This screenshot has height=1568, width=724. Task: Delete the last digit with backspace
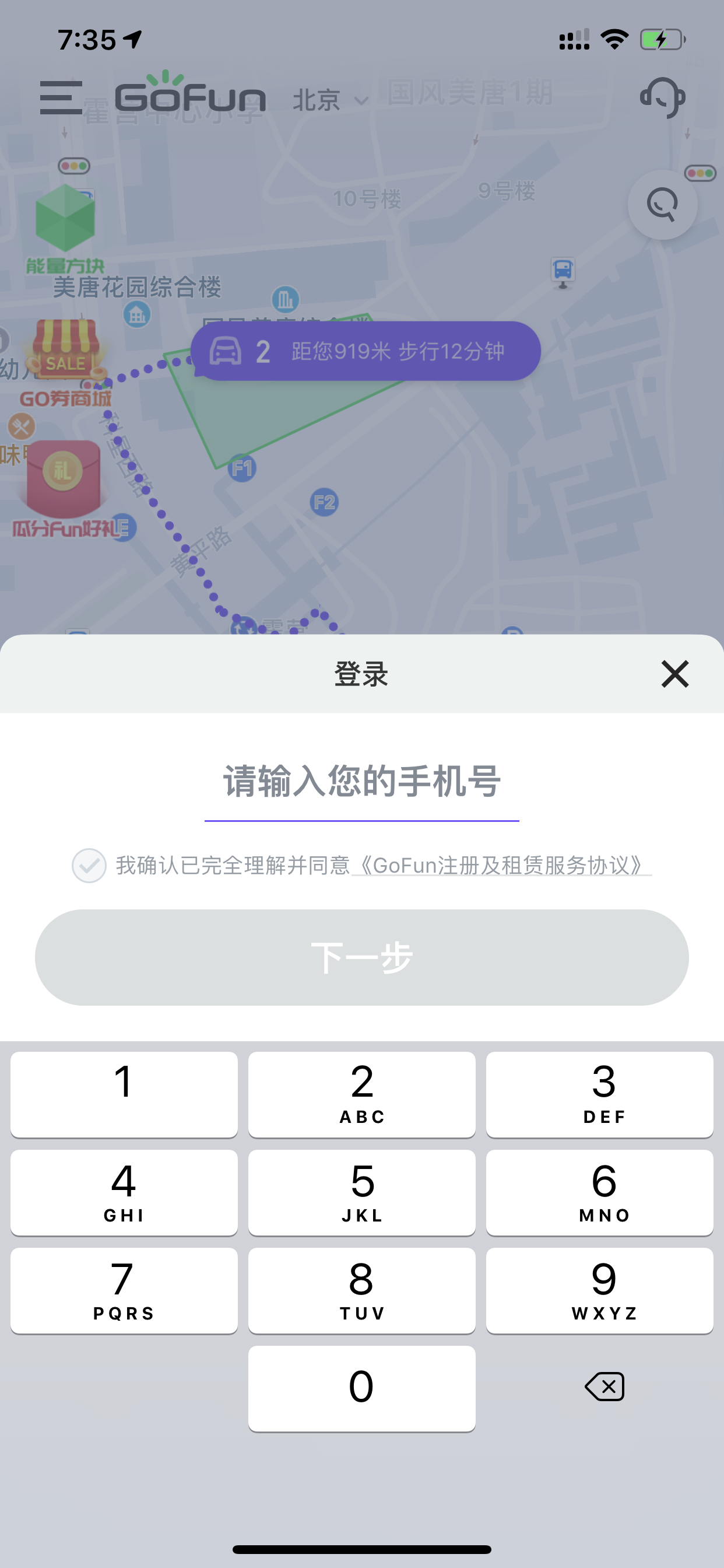[604, 1387]
